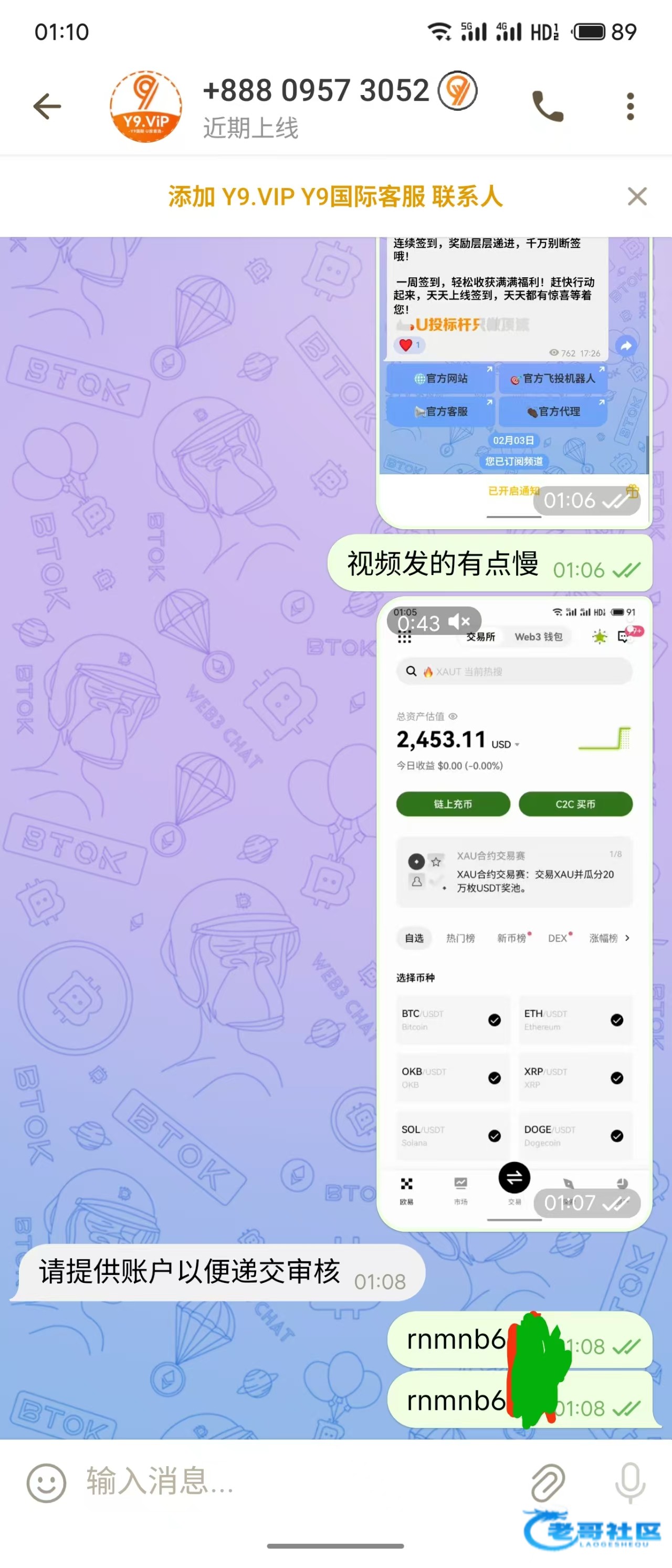Add Y9.VIP Y9国际客服 to contacts
Image resolution: width=672 pixels, height=1568 pixels.
tap(335, 196)
